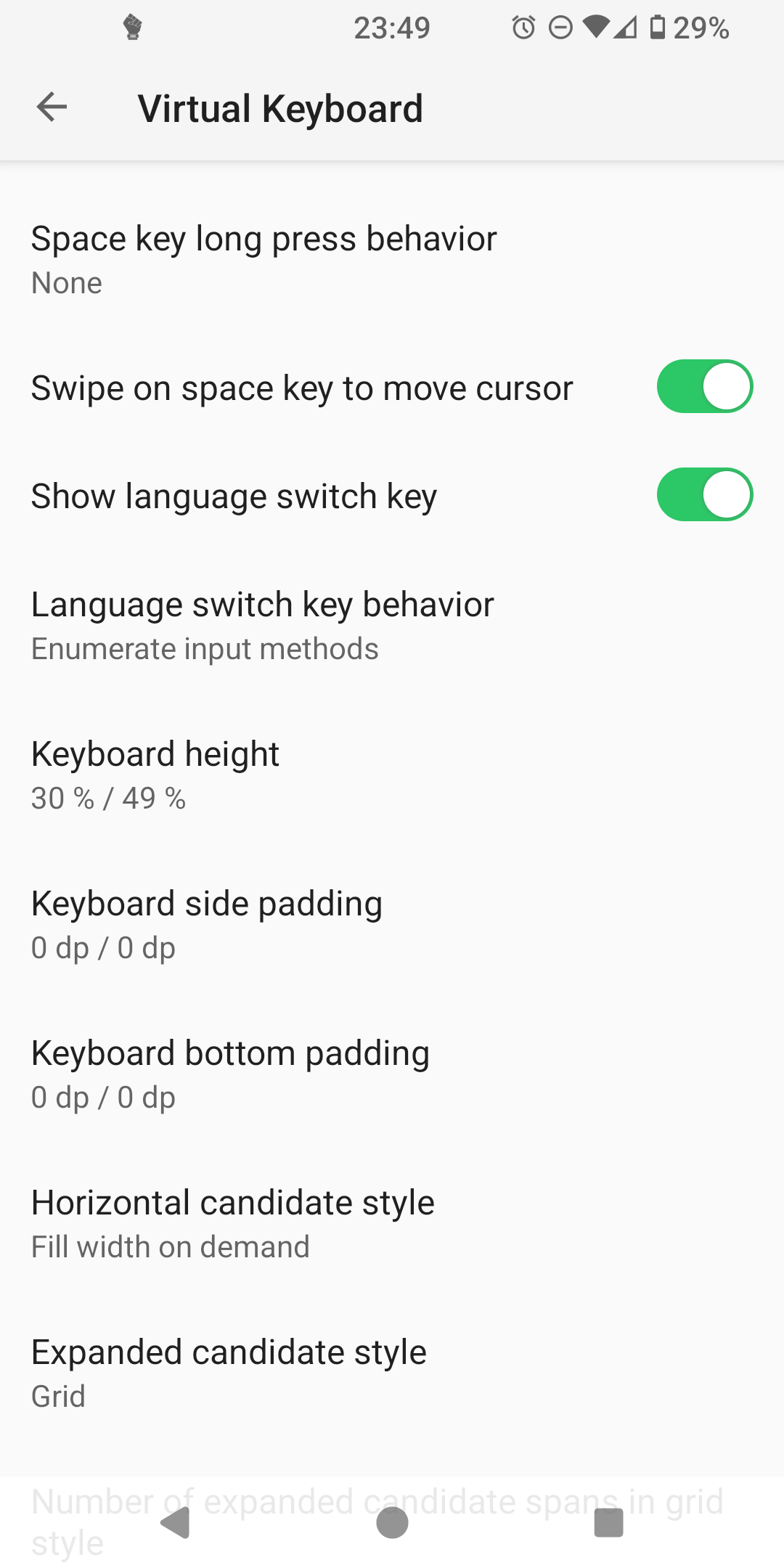Open recent apps from navigation bar

[608, 1522]
